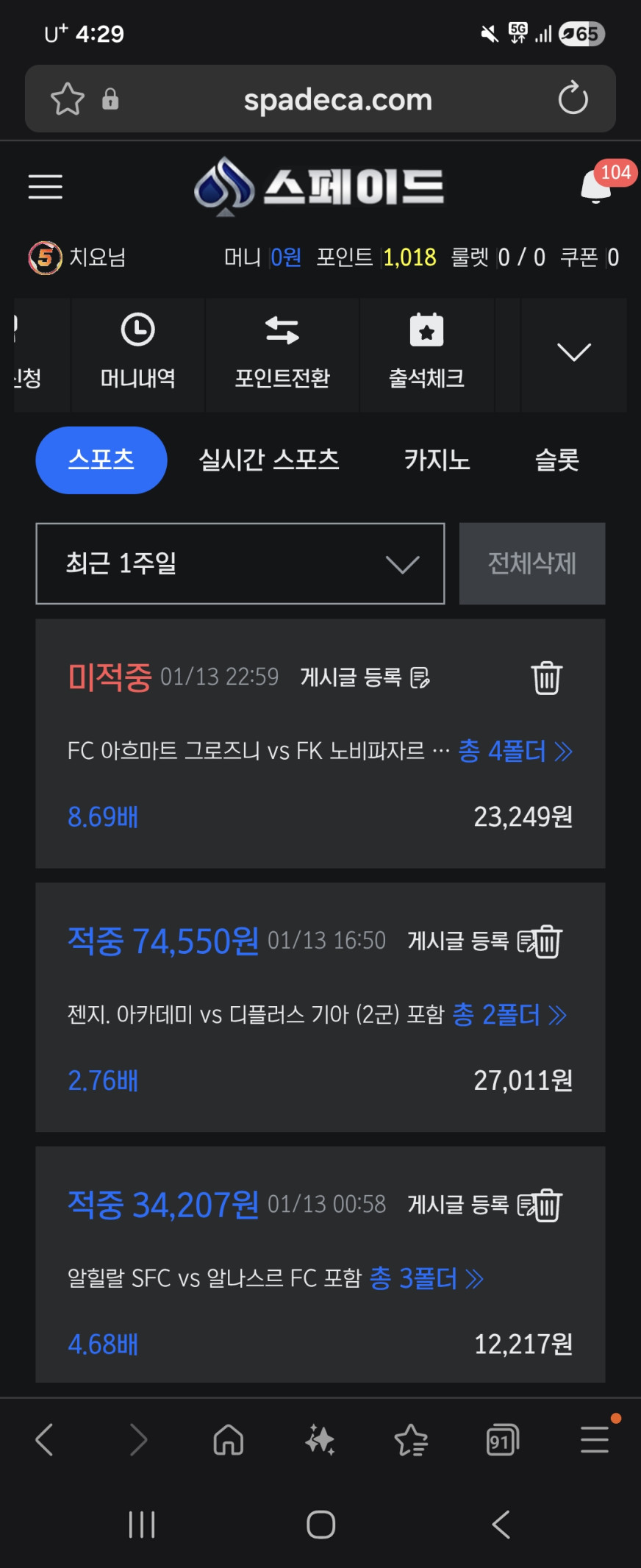Image resolution: width=641 pixels, height=1568 pixels.
Task: Expand the 총 2폴더 bet details
Action: point(509,1015)
